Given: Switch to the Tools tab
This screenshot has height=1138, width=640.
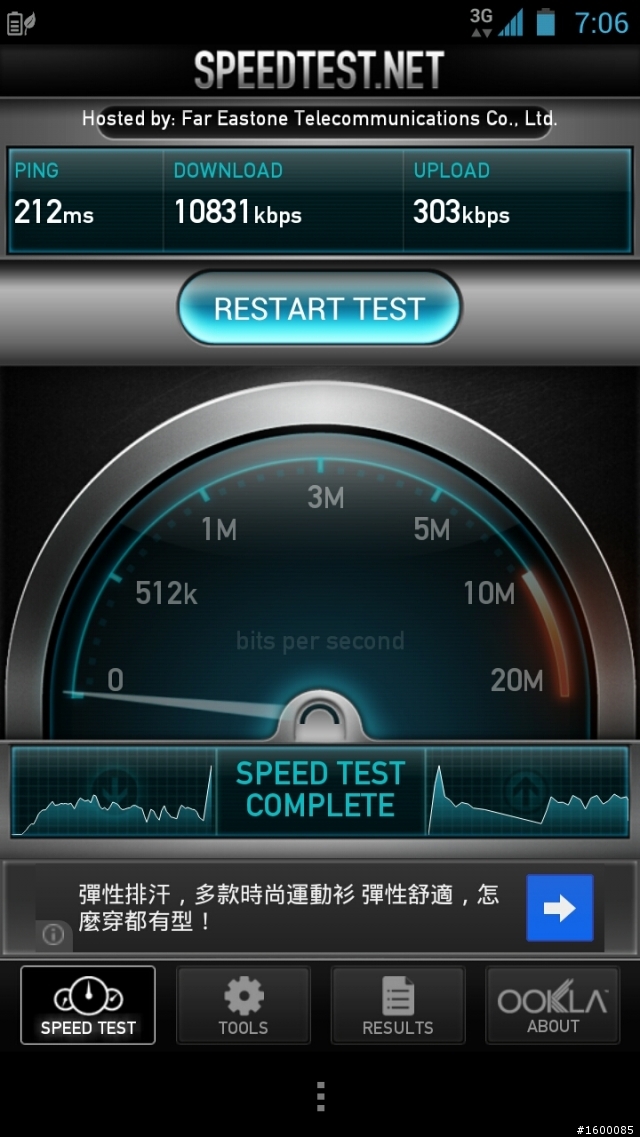Looking at the screenshot, I should pos(243,1005).
